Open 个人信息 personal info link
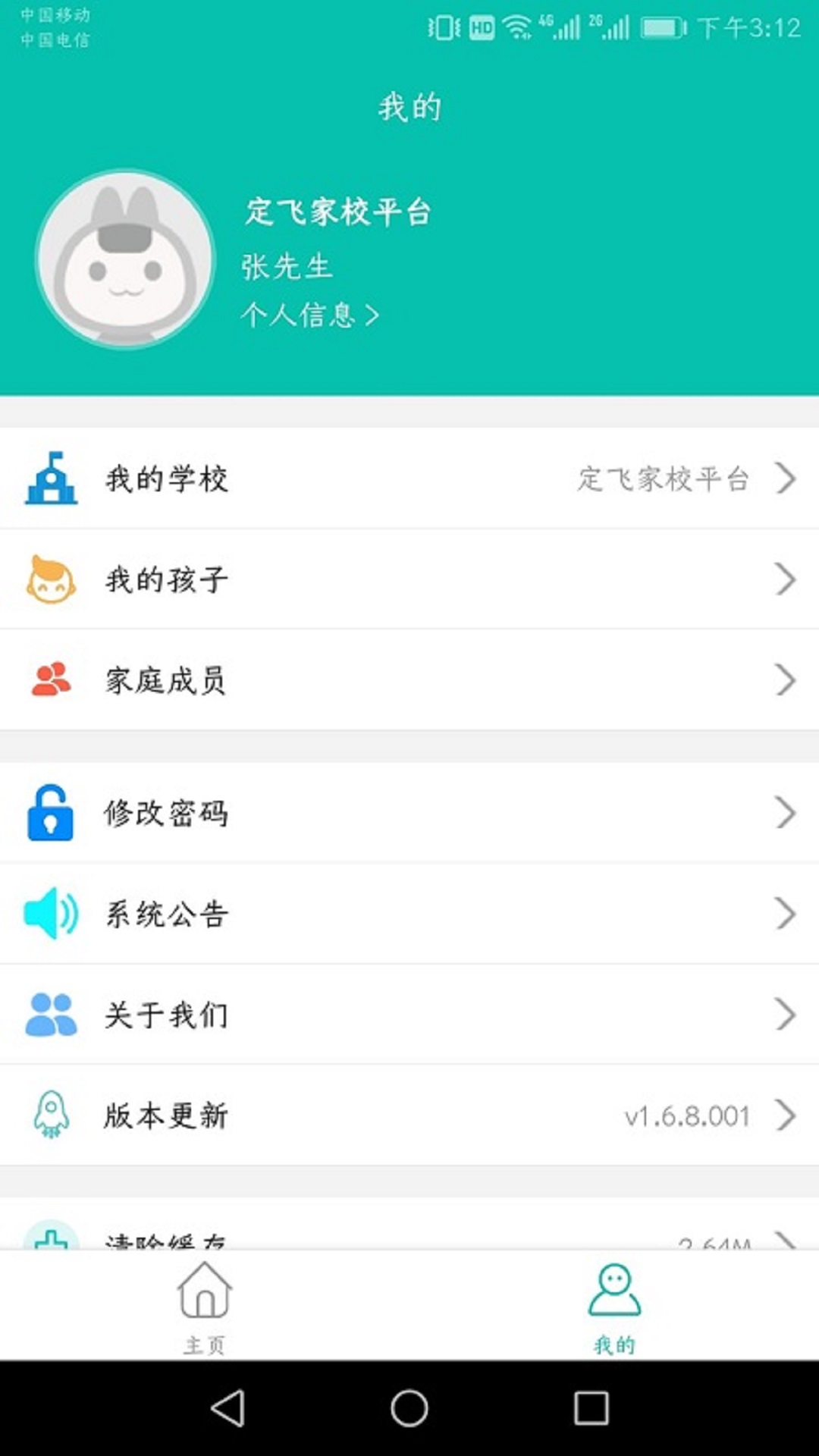Viewport: 819px width, 1456px height. (309, 315)
